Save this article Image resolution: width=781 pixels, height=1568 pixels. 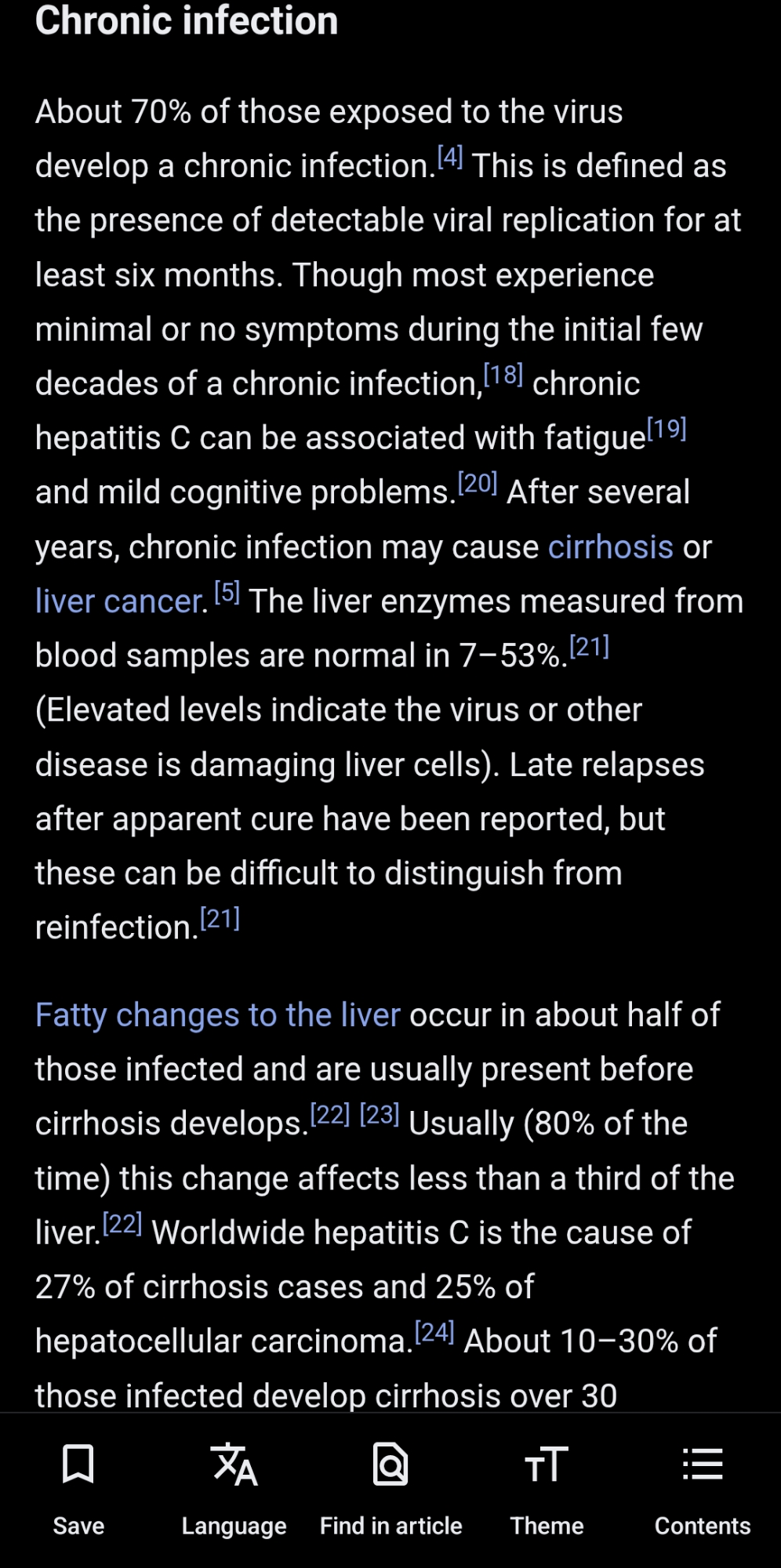78,1486
